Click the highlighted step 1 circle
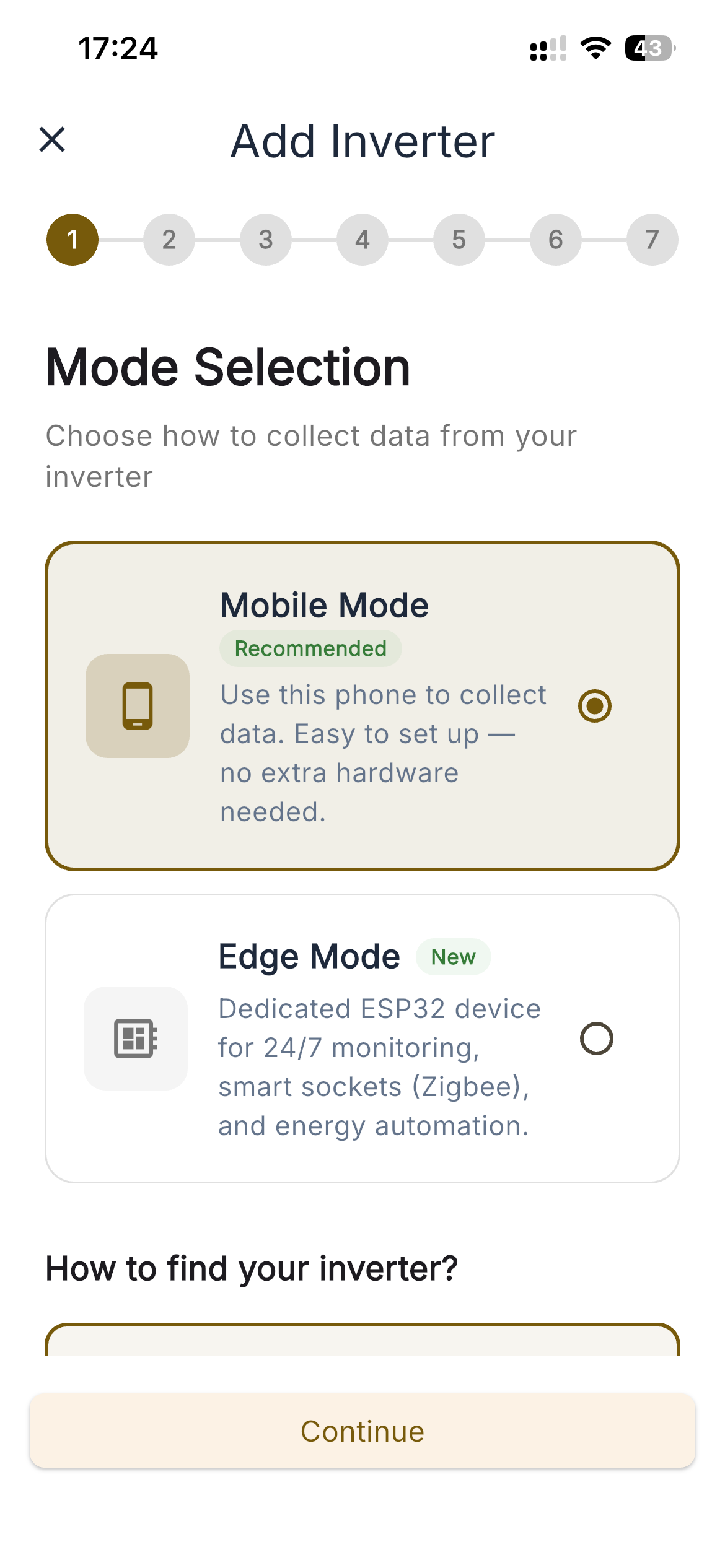The image size is (725, 1568). 72,240
